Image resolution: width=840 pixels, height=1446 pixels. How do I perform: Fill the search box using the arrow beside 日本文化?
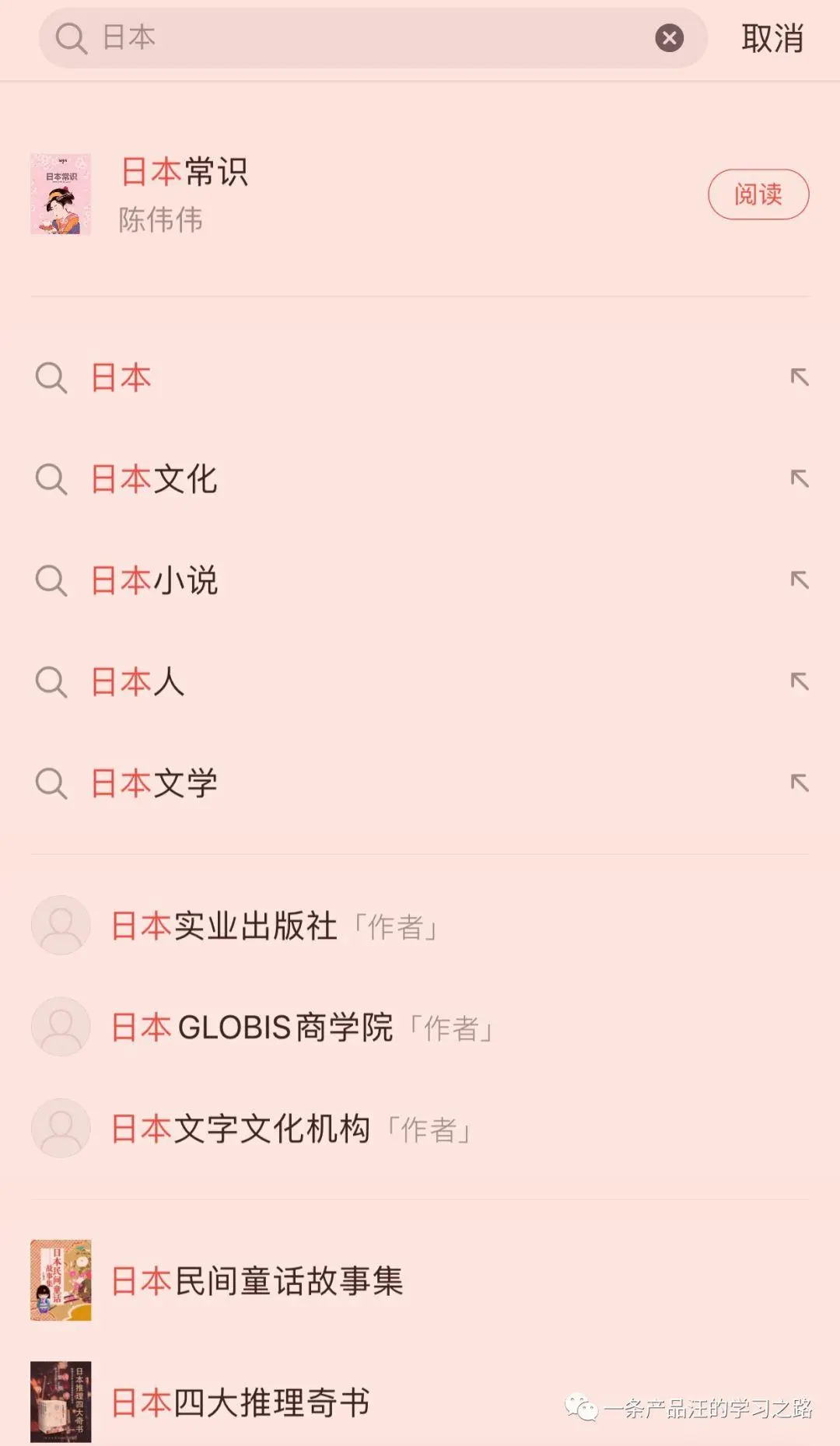coord(800,478)
